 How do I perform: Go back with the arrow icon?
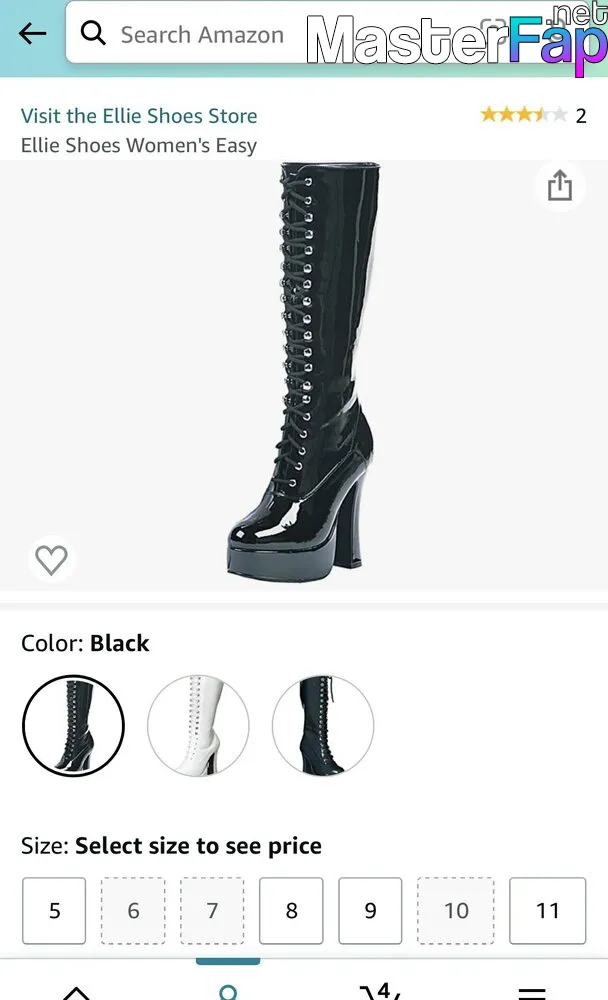33,33
